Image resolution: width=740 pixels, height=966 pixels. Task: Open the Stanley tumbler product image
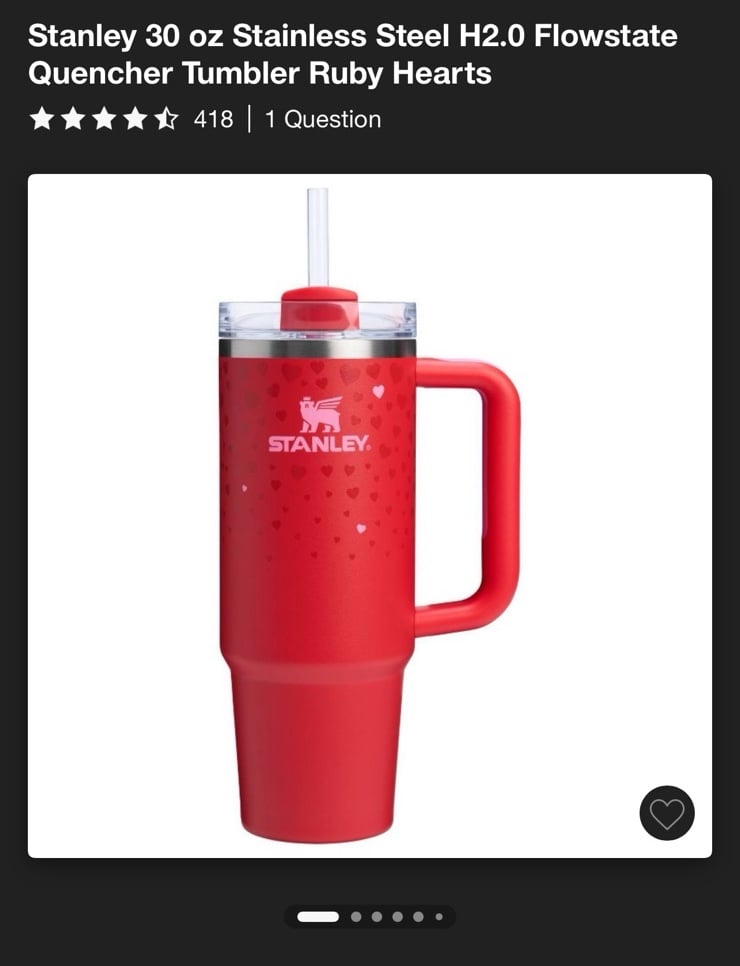[x=369, y=515]
